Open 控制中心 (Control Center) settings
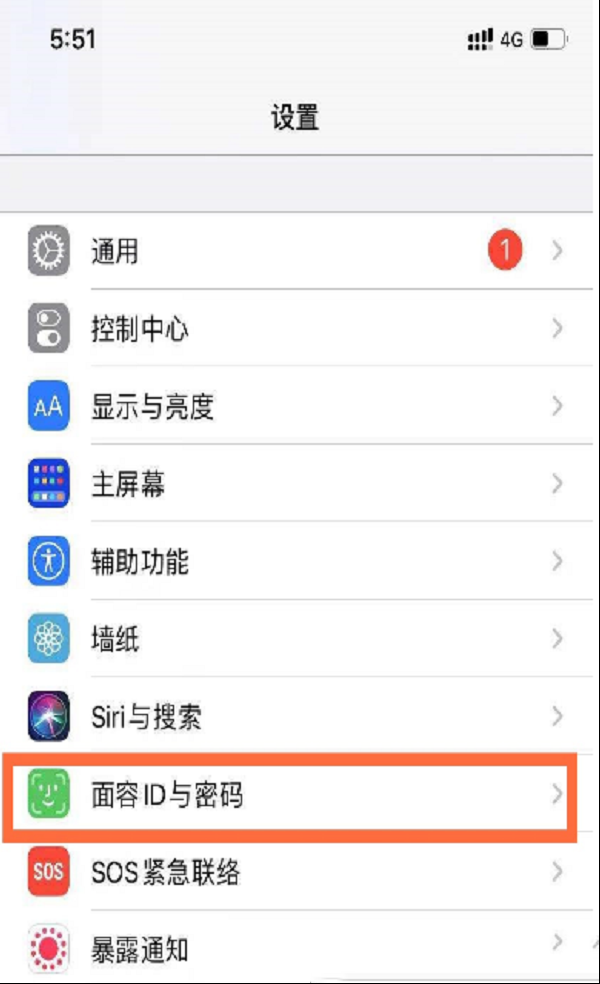600x984 pixels. tap(300, 329)
